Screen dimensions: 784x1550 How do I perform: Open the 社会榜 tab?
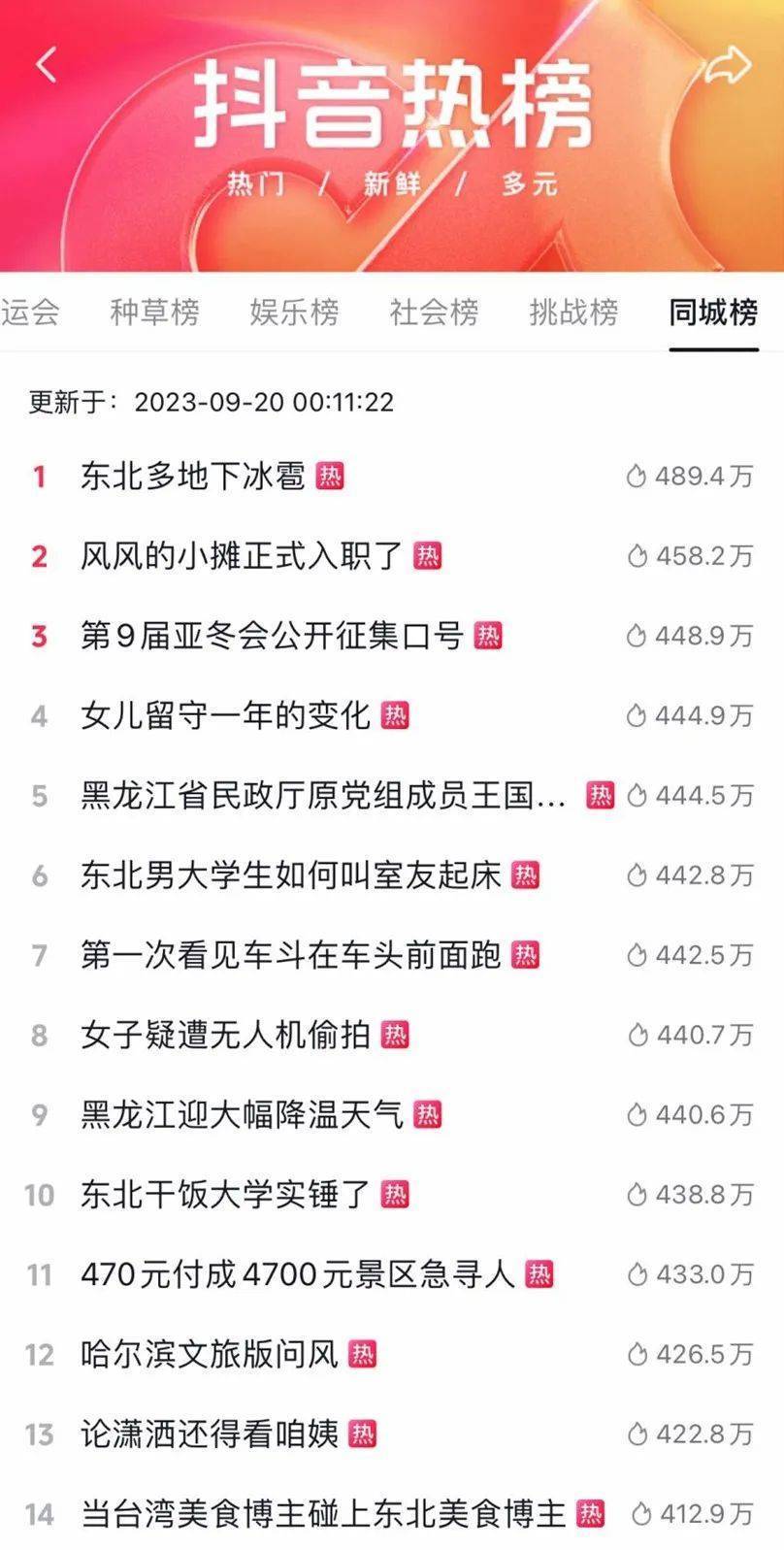click(434, 313)
